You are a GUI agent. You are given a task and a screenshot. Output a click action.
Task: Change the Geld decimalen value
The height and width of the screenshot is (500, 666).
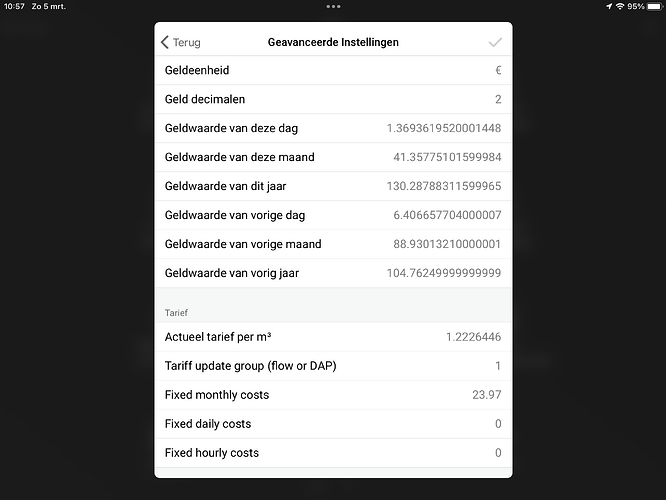point(497,100)
